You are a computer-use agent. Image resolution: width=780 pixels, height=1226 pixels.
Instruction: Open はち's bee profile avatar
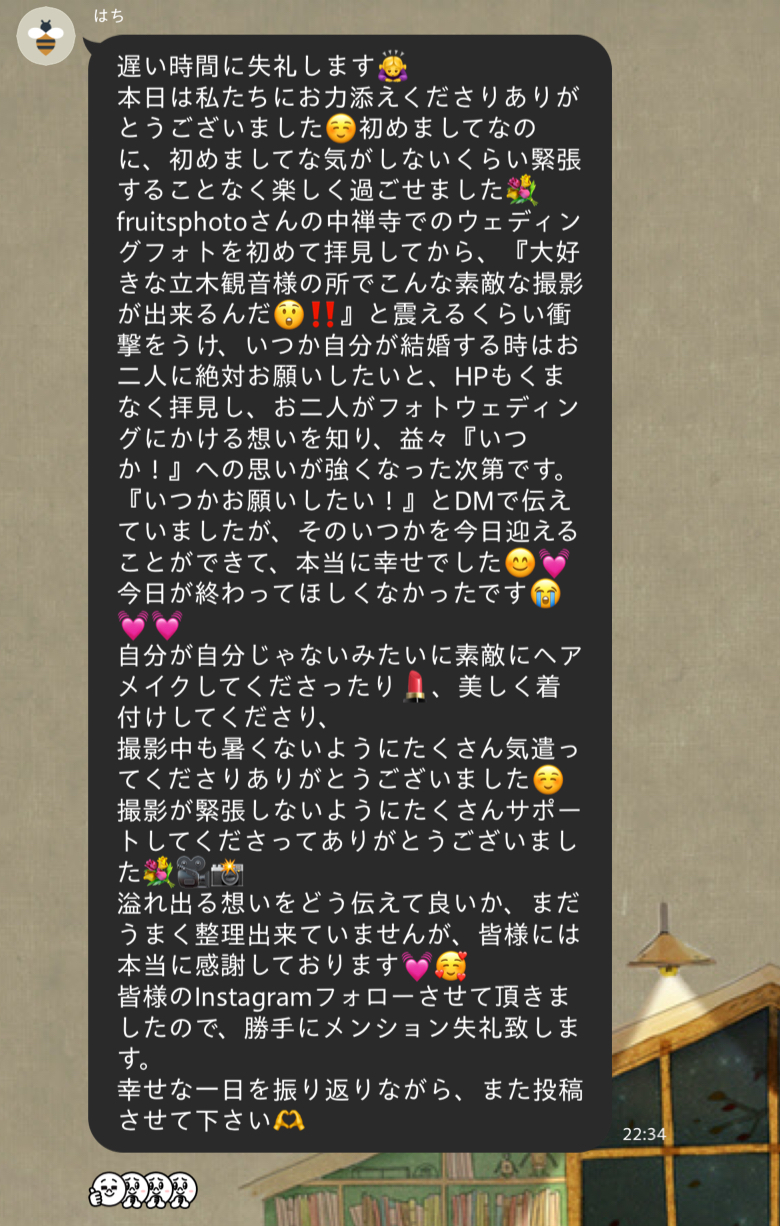tap(45, 38)
